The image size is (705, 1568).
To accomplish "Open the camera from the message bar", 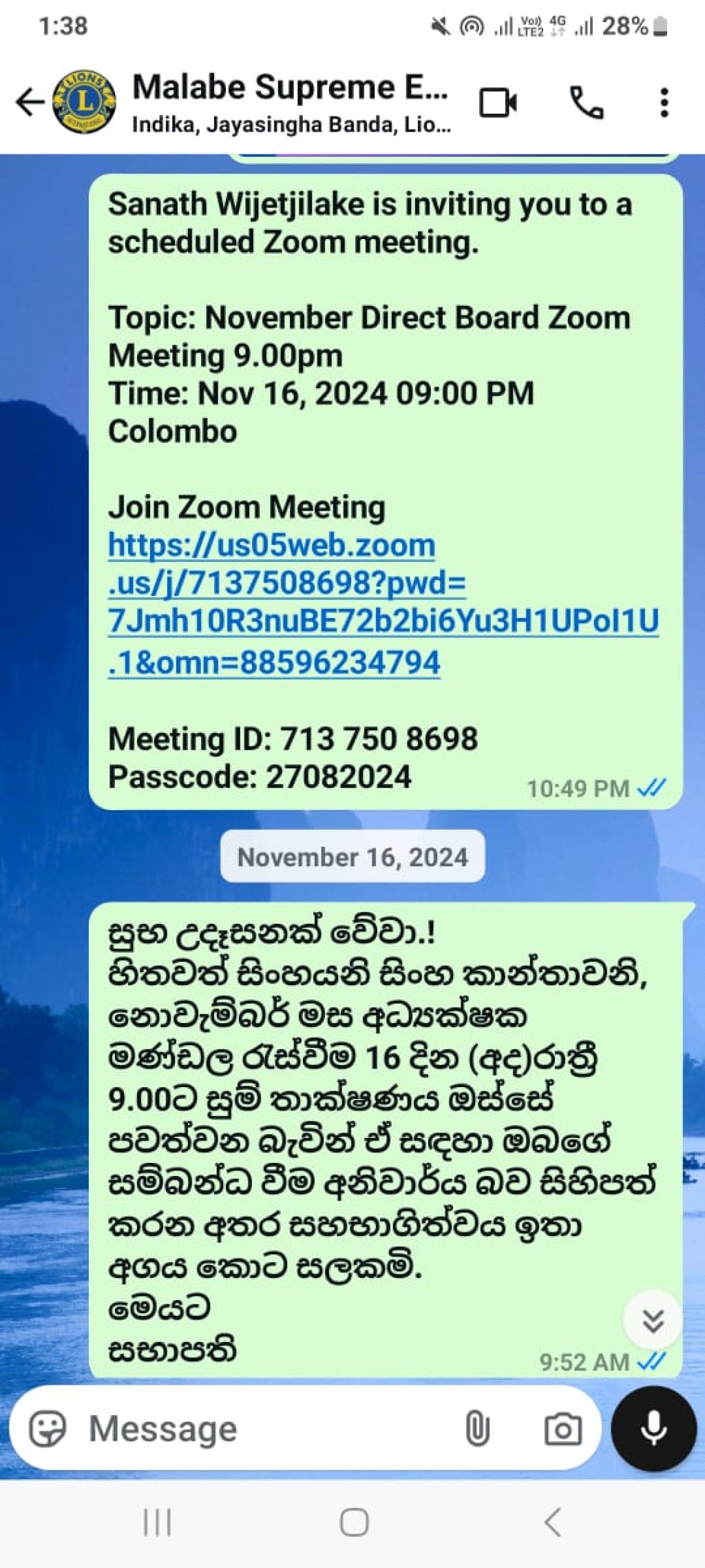I will (563, 1429).
